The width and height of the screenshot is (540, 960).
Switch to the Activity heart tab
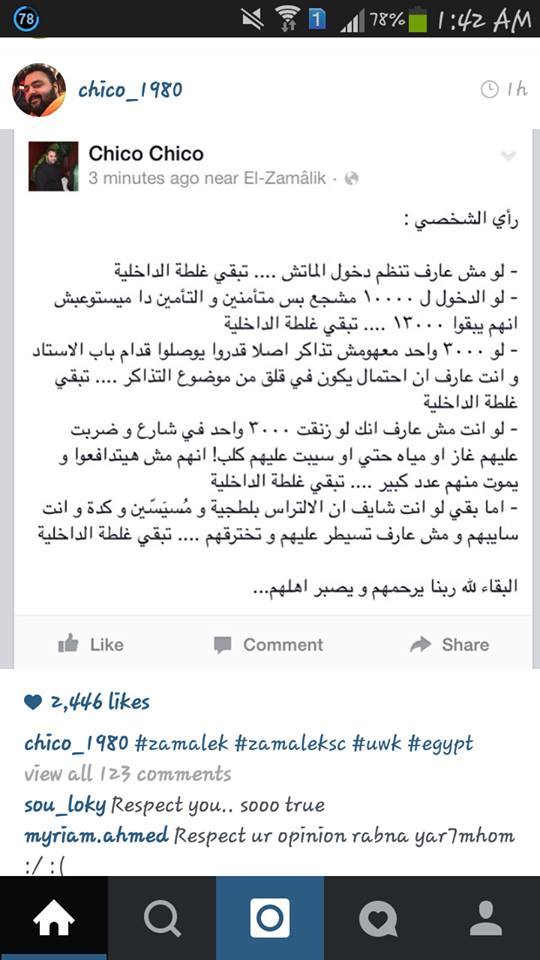click(378, 918)
